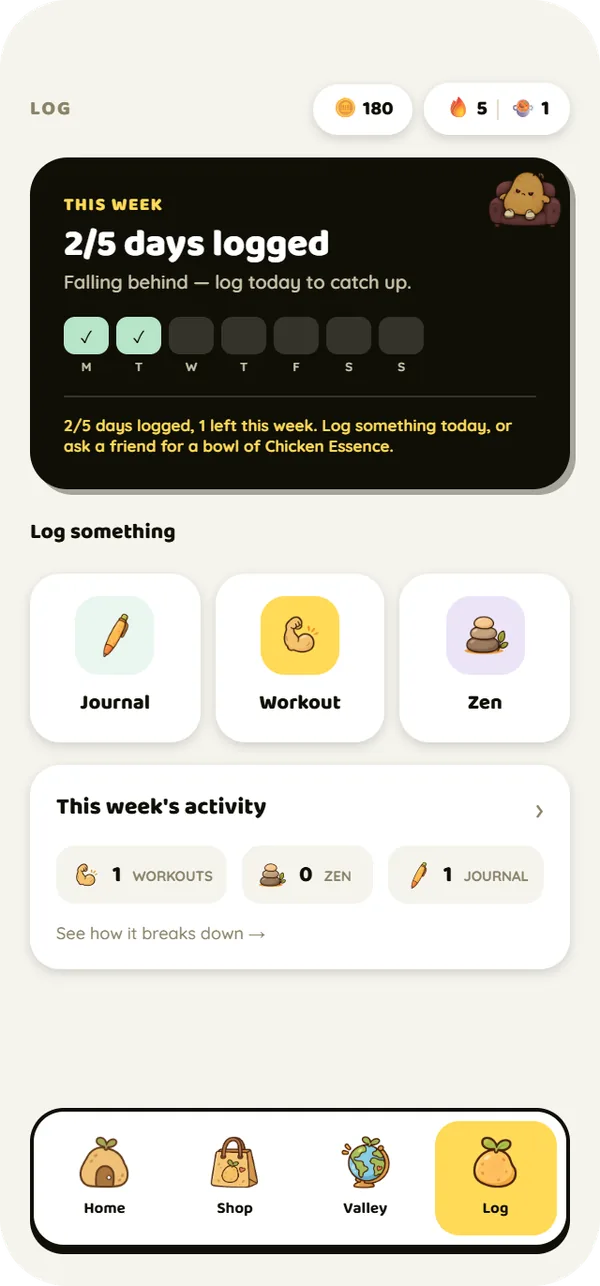Image resolution: width=600 pixels, height=1286 pixels.
Task: Expand This week's activity chevron
Action: tap(539, 811)
